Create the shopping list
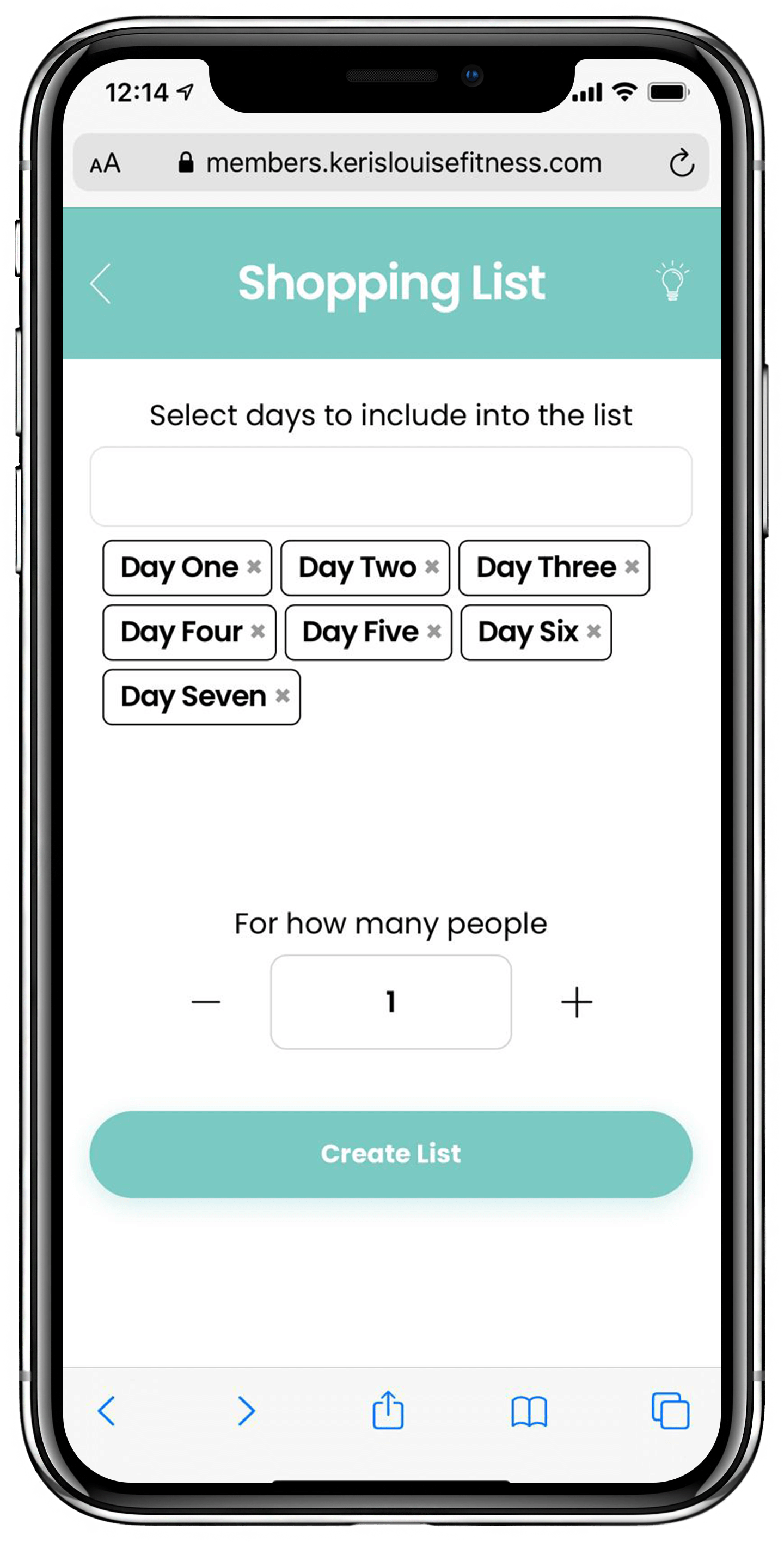The width and height of the screenshot is (784, 1542). point(391,1154)
